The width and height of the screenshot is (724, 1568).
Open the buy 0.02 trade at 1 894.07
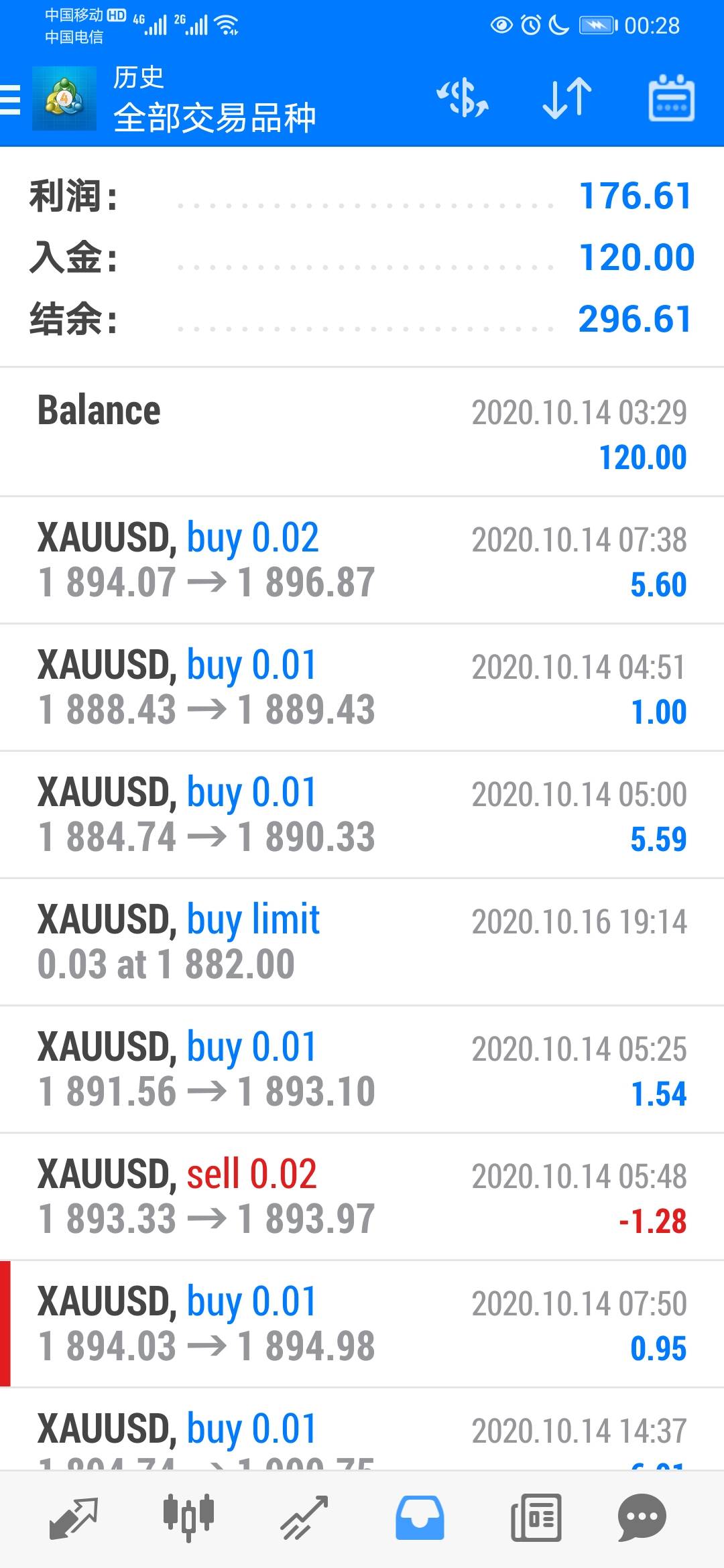click(362, 560)
